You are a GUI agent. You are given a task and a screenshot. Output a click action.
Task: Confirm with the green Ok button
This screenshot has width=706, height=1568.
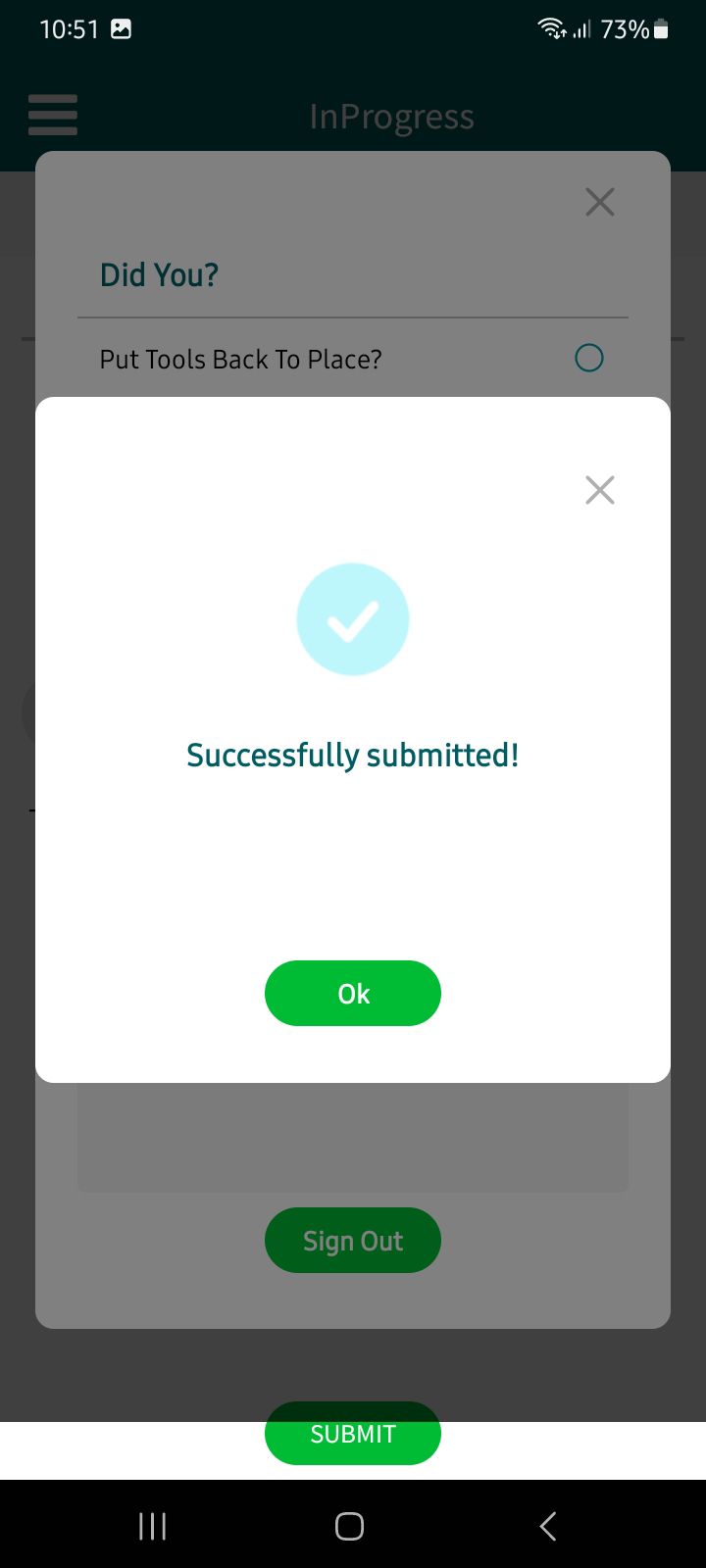[353, 993]
